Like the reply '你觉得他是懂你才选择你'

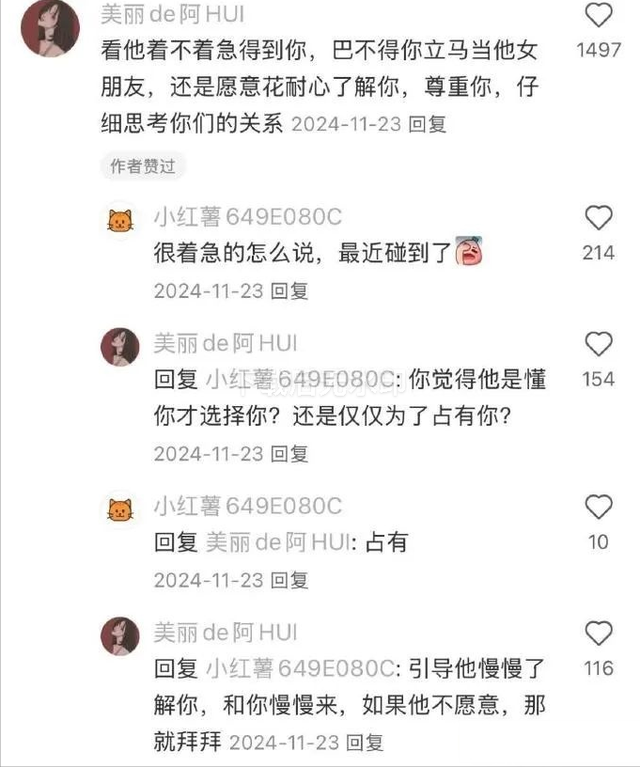[x=598, y=345]
